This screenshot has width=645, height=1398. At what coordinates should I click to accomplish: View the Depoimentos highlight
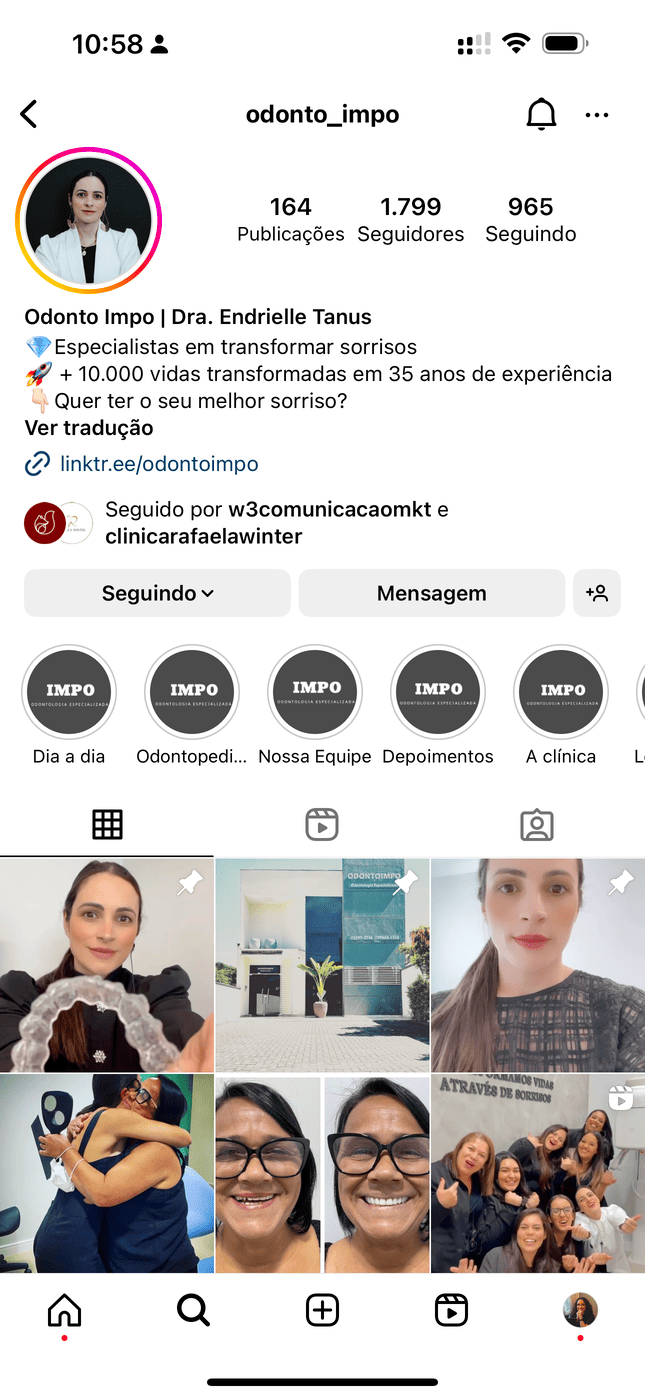pyautogui.click(x=438, y=692)
